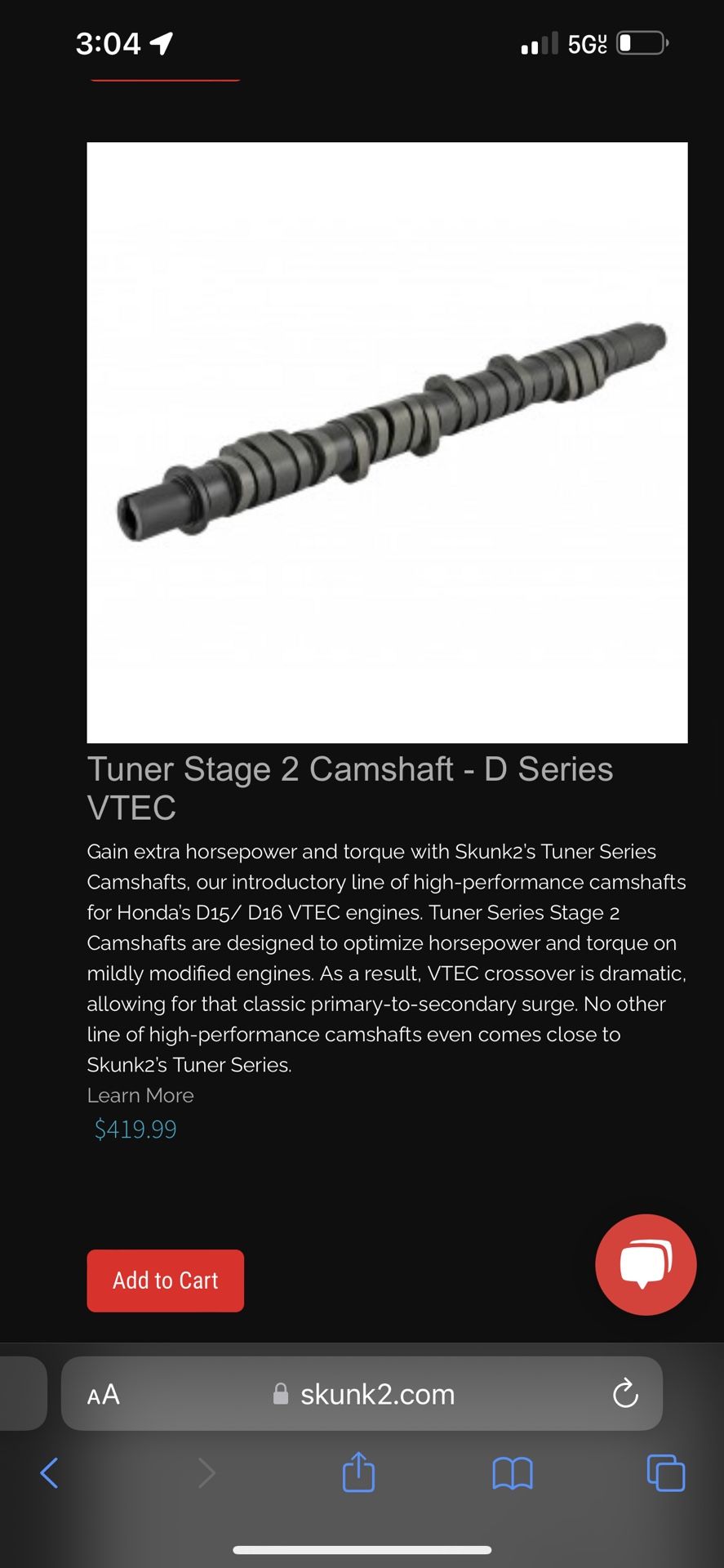
Task: Open Safari bookmarks
Action: [x=513, y=1473]
